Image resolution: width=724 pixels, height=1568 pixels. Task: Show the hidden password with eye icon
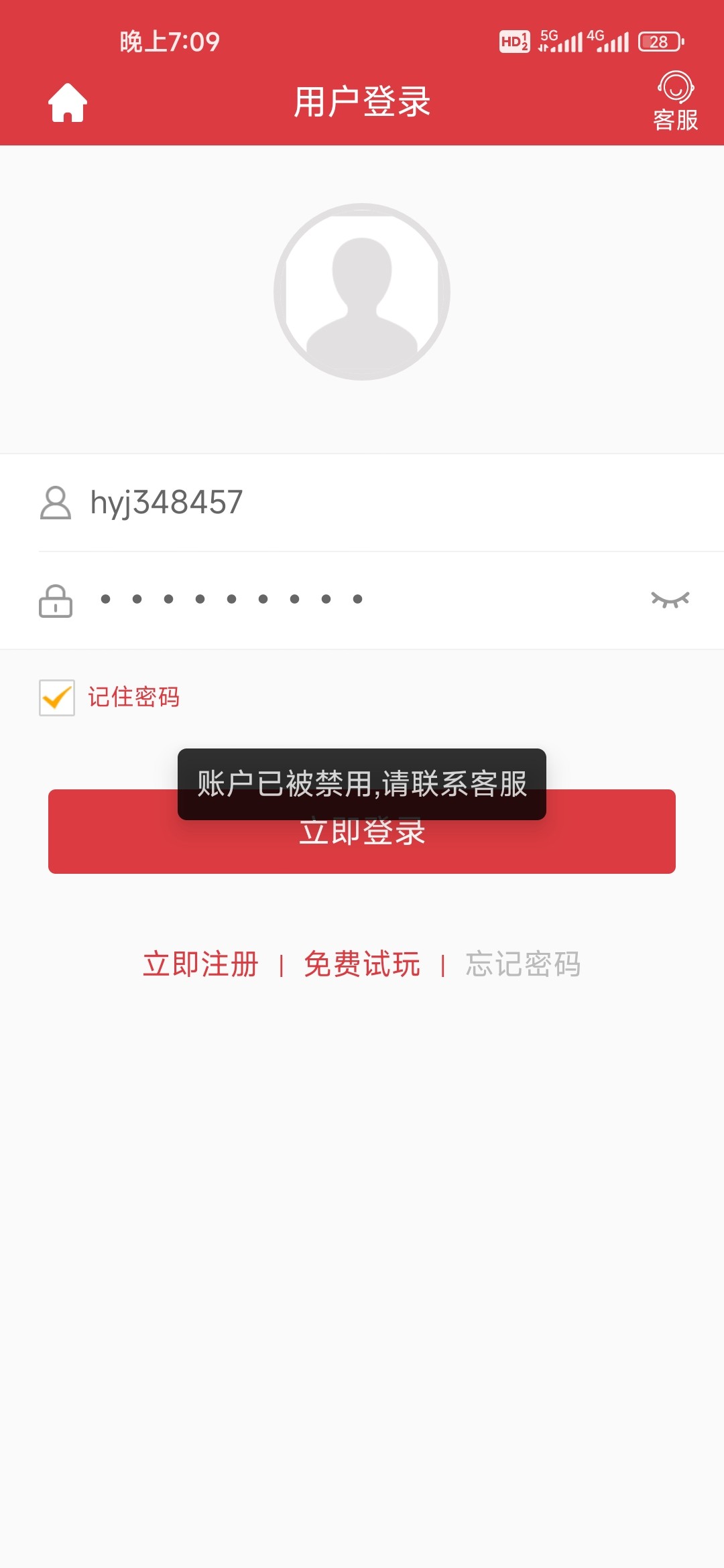(x=670, y=599)
